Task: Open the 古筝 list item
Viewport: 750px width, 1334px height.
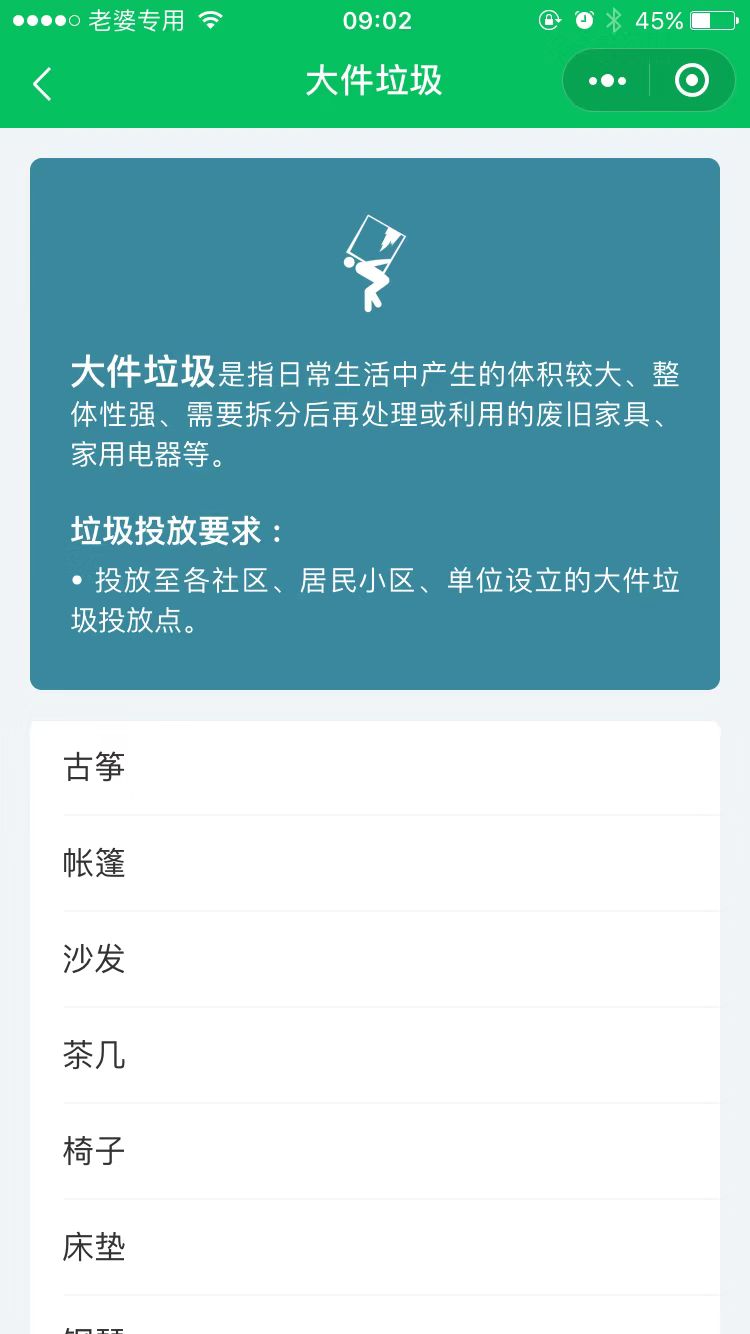Action: [375, 768]
